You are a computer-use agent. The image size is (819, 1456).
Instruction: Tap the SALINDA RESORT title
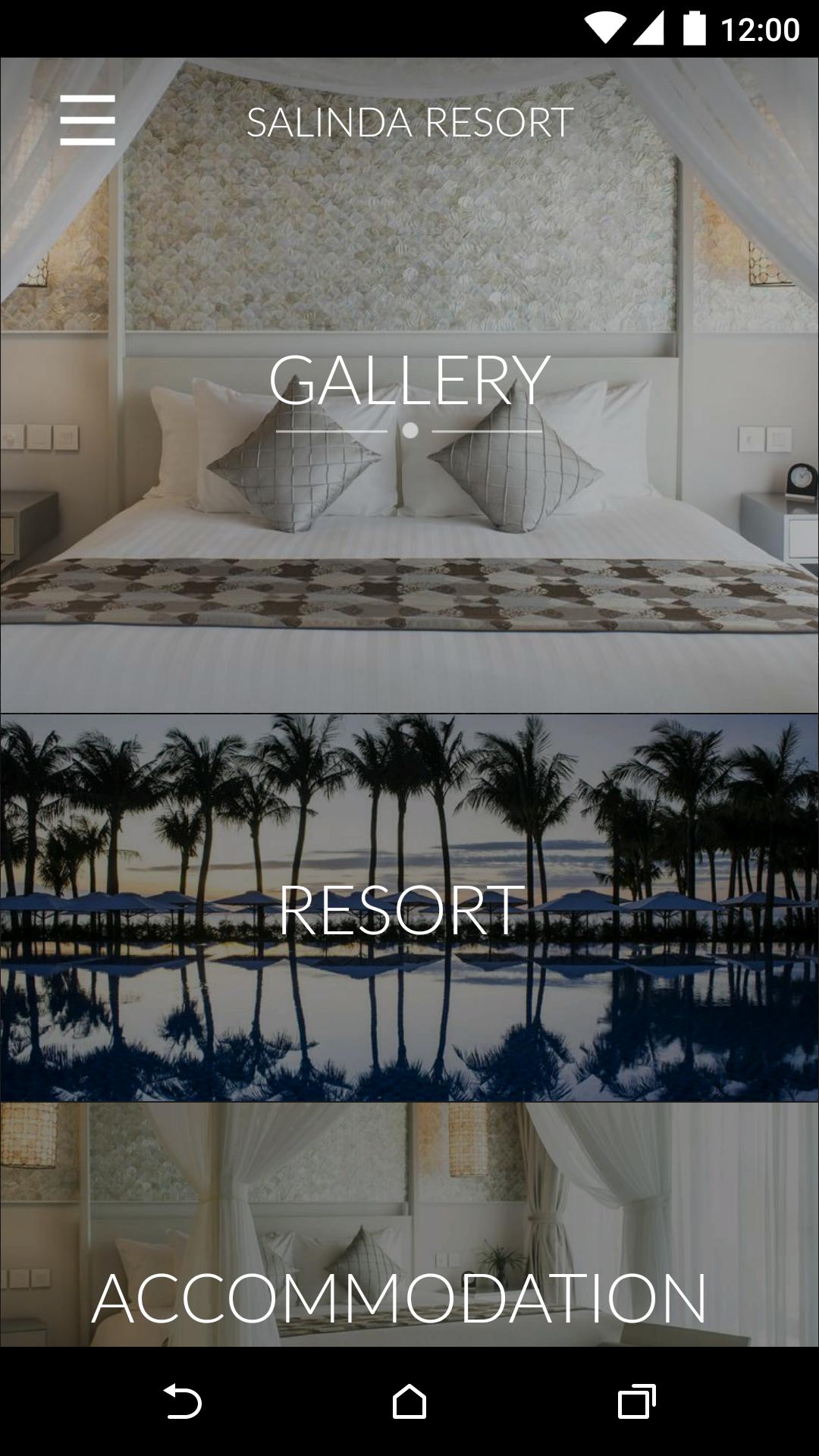coord(409,121)
